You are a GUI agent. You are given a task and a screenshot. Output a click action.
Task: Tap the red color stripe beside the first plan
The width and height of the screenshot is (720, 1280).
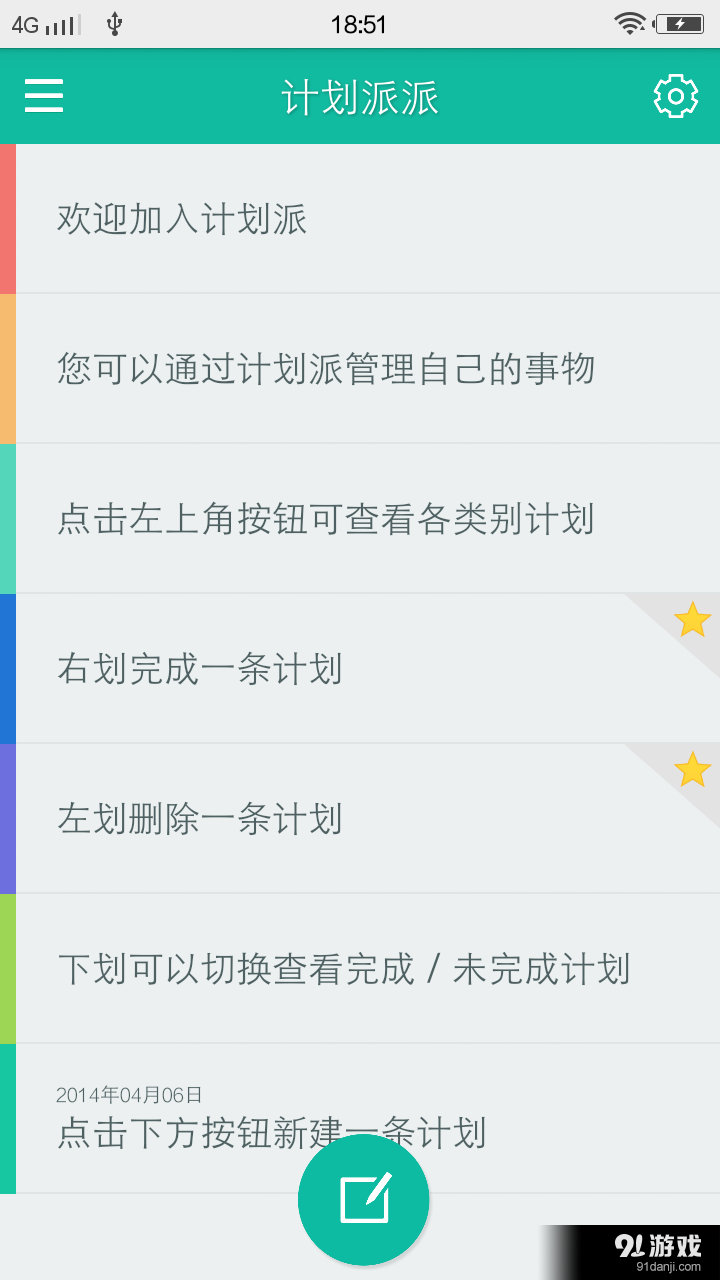pyautogui.click(x=6, y=218)
